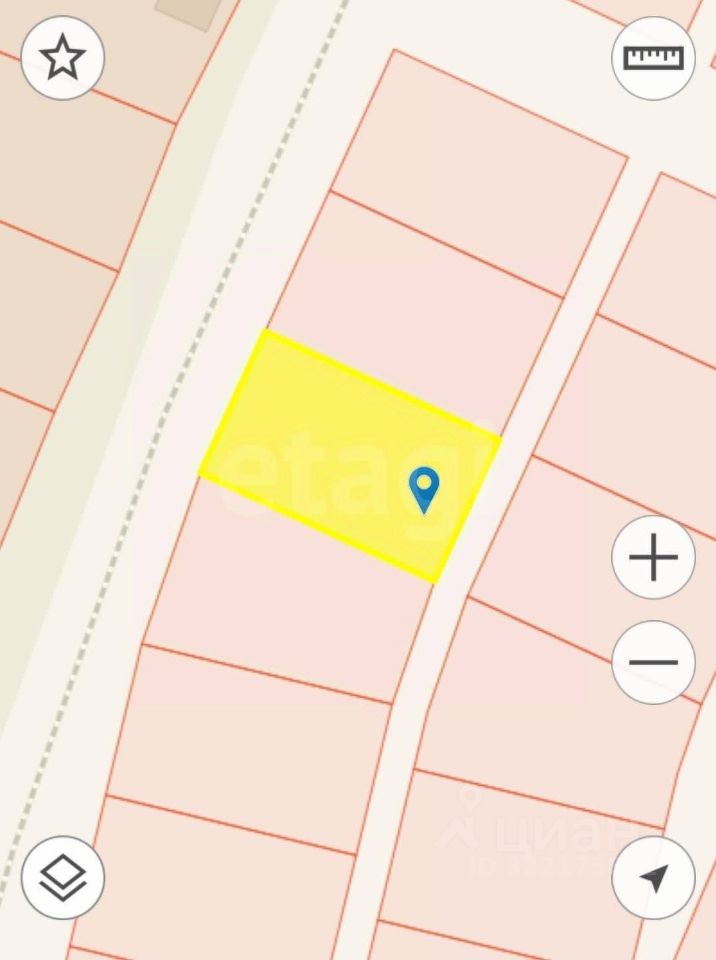This screenshot has height=960, width=716.
Task: Open favorites with the star button
Action: click(x=63, y=58)
